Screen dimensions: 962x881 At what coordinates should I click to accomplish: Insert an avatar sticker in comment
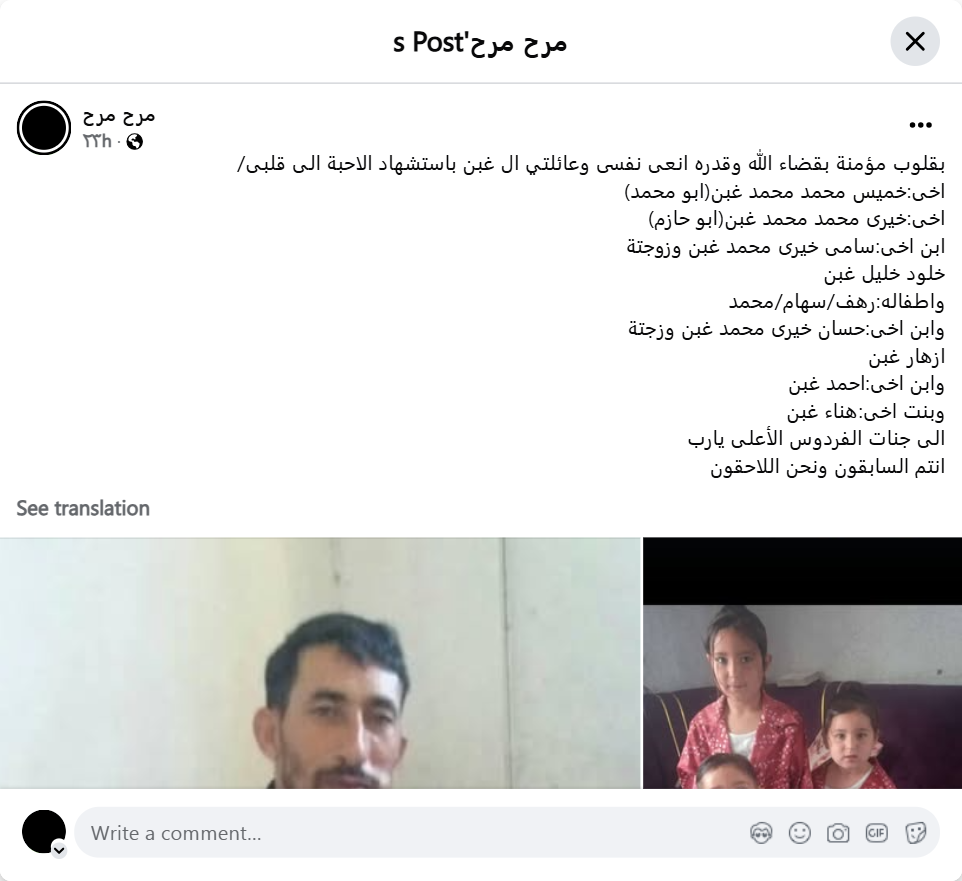pos(761,833)
